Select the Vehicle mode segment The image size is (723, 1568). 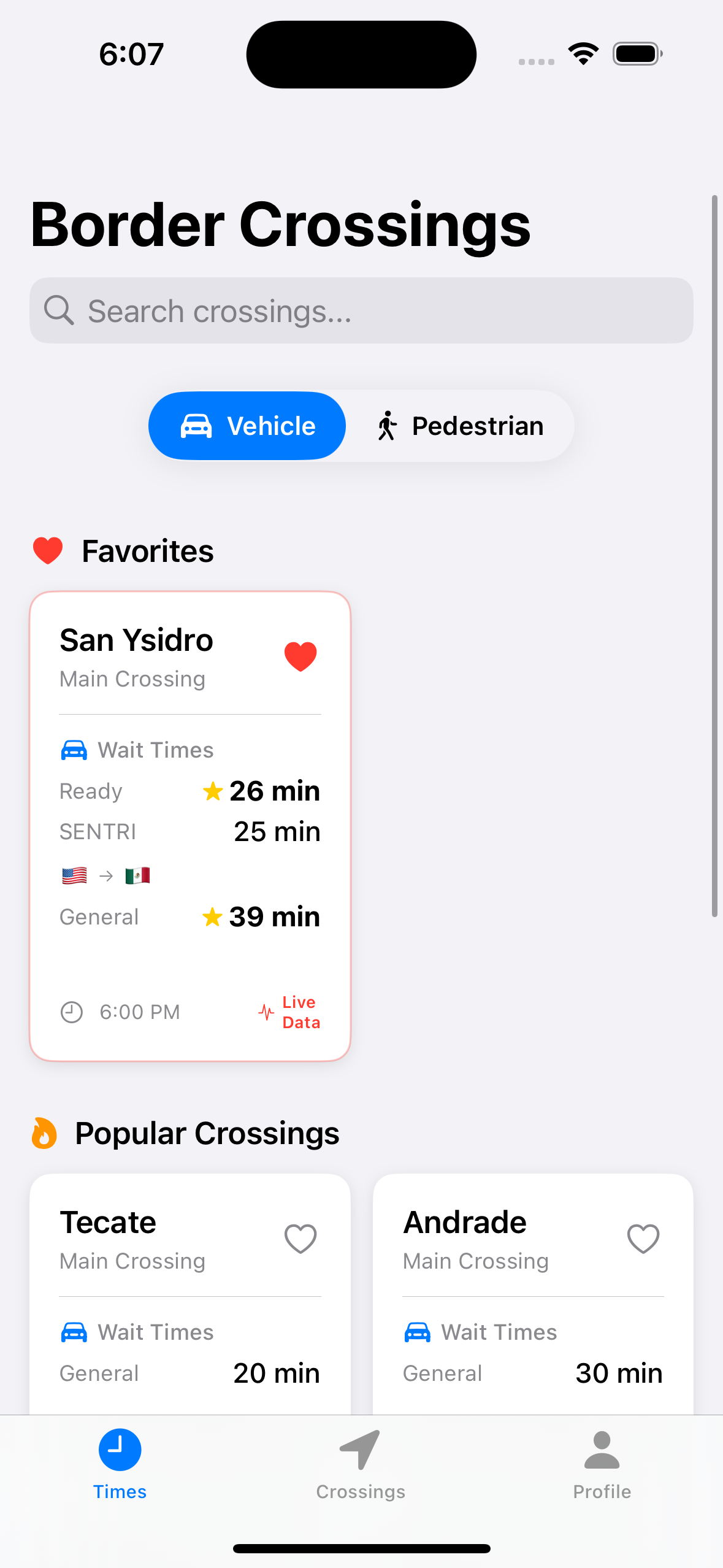247,426
